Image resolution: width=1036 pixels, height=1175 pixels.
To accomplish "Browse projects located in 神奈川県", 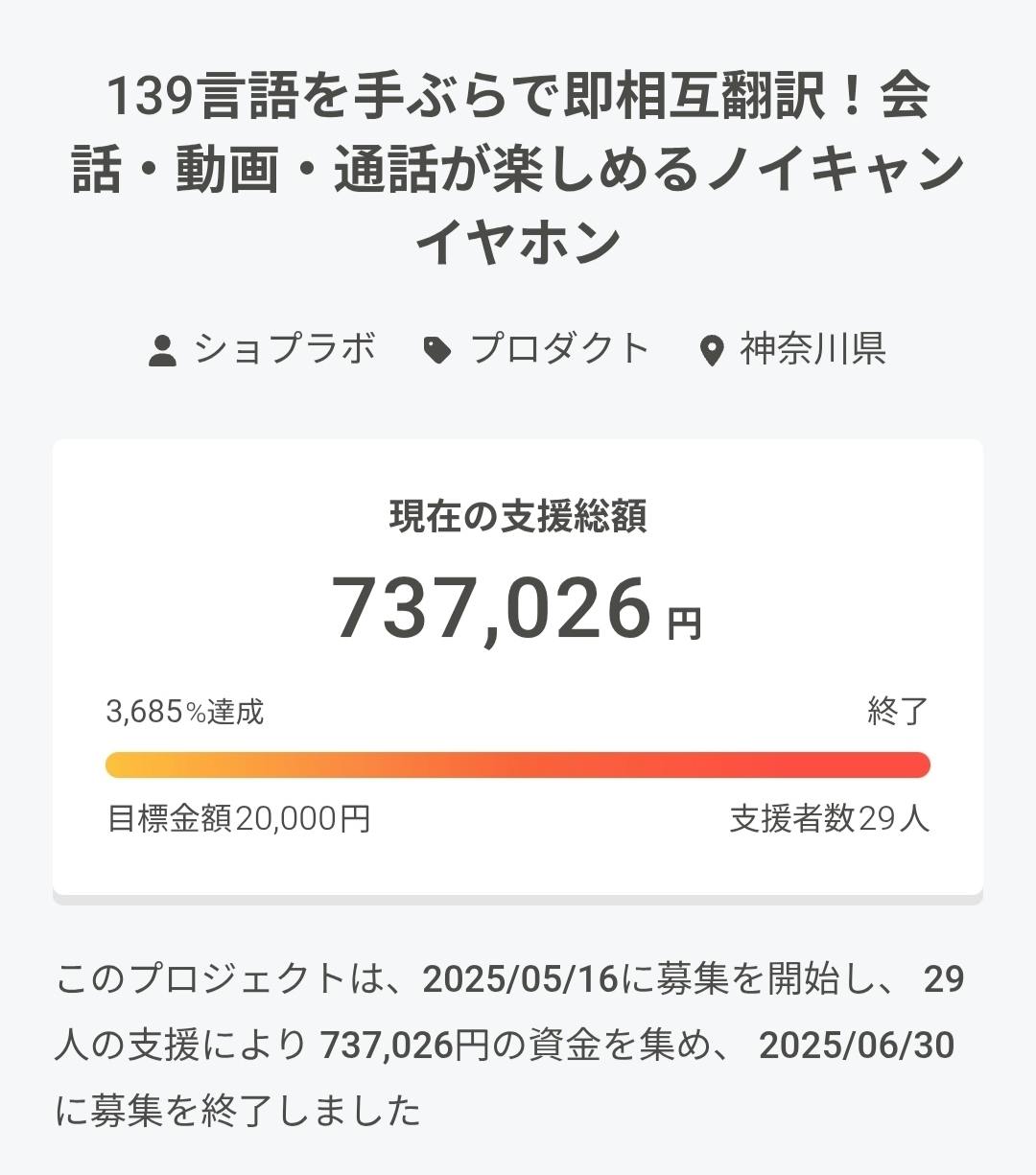I will [x=792, y=348].
